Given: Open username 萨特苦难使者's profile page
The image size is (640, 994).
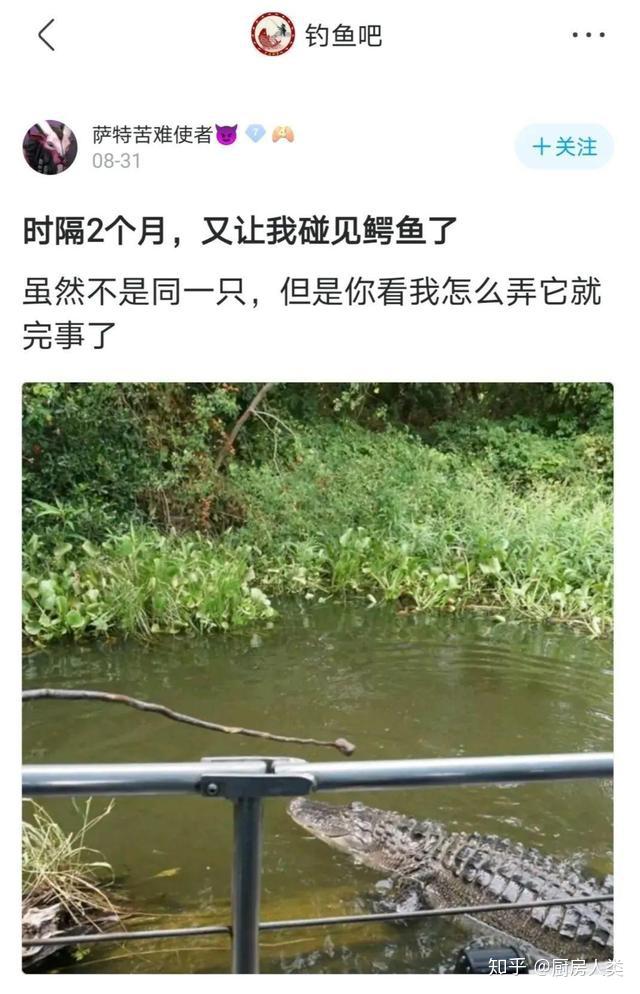Looking at the screenshot, I should 152,134.
